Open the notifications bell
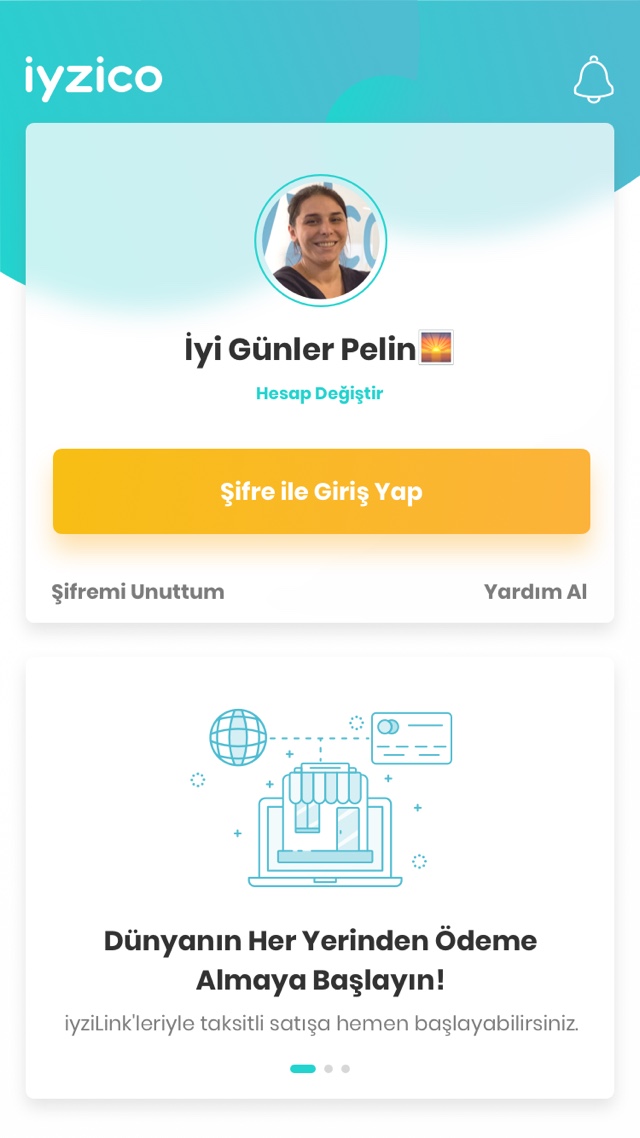The width and height of the screenshot is (640, 1138). 593,79
